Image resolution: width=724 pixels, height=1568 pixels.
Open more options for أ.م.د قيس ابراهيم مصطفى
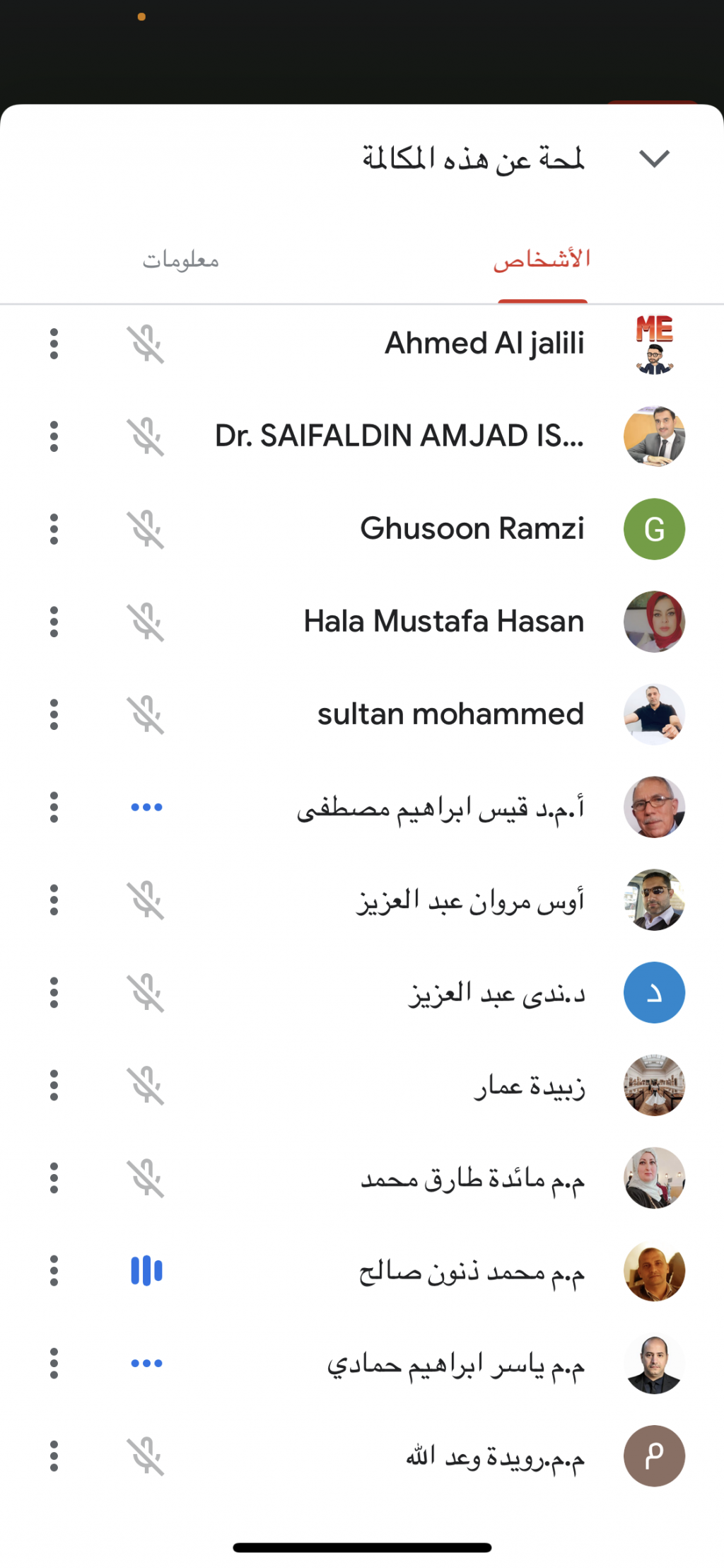tap(54, 807)
